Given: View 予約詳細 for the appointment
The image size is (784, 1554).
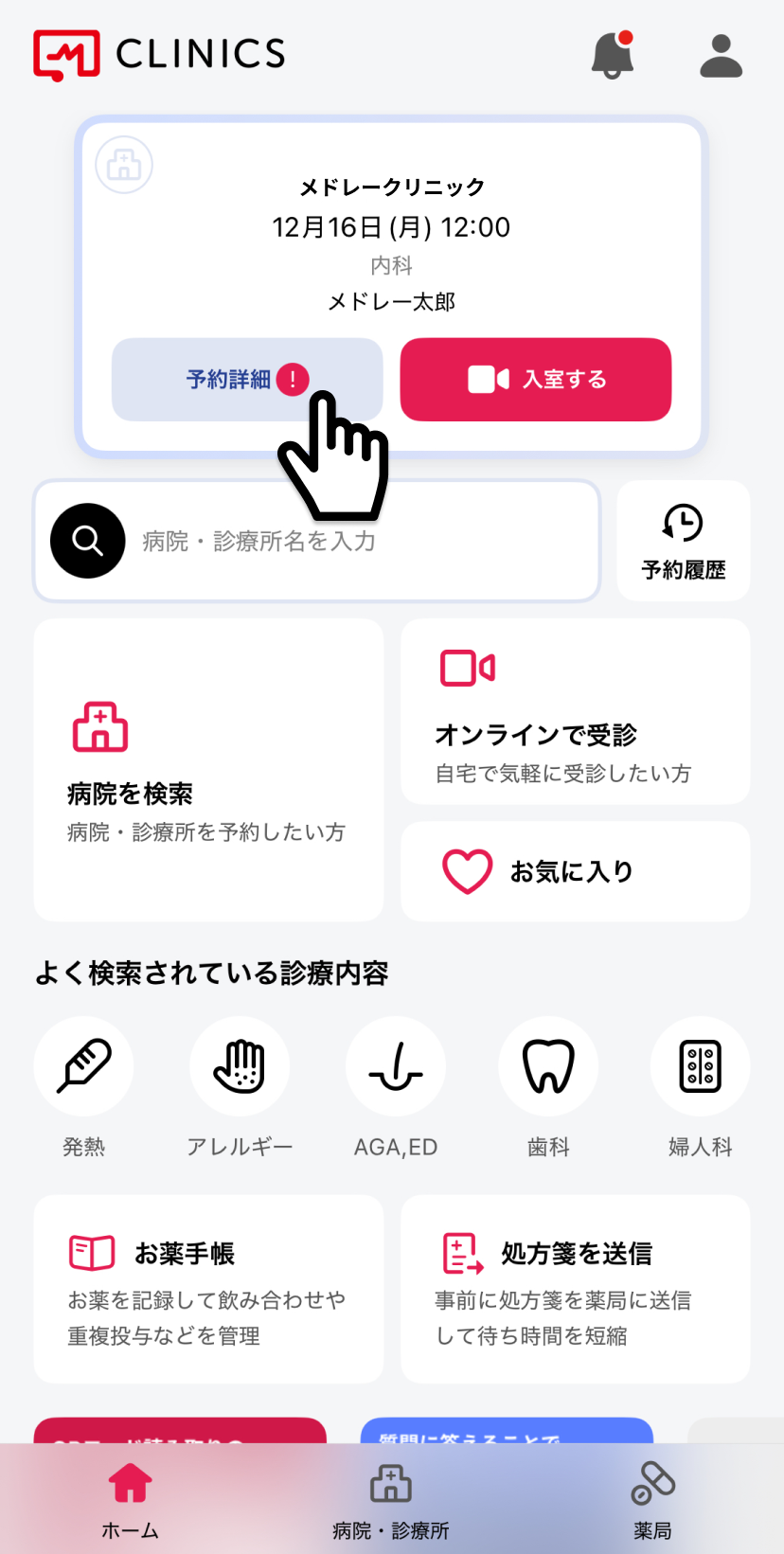Looking at the screenshot, I should 227,379.
